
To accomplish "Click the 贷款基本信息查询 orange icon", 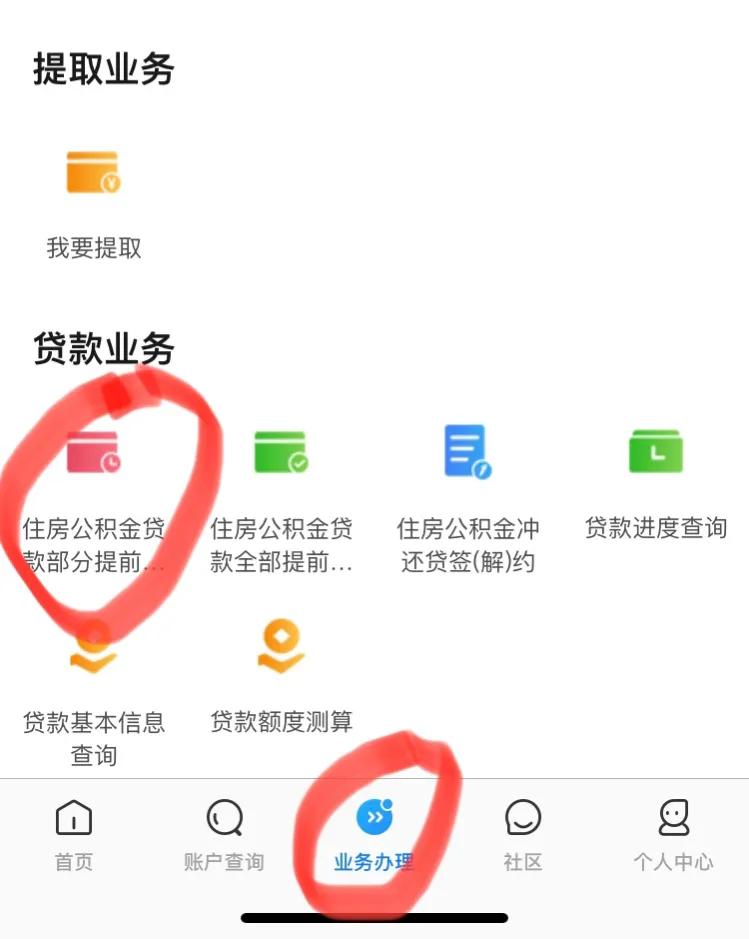I will click(93, 645).
